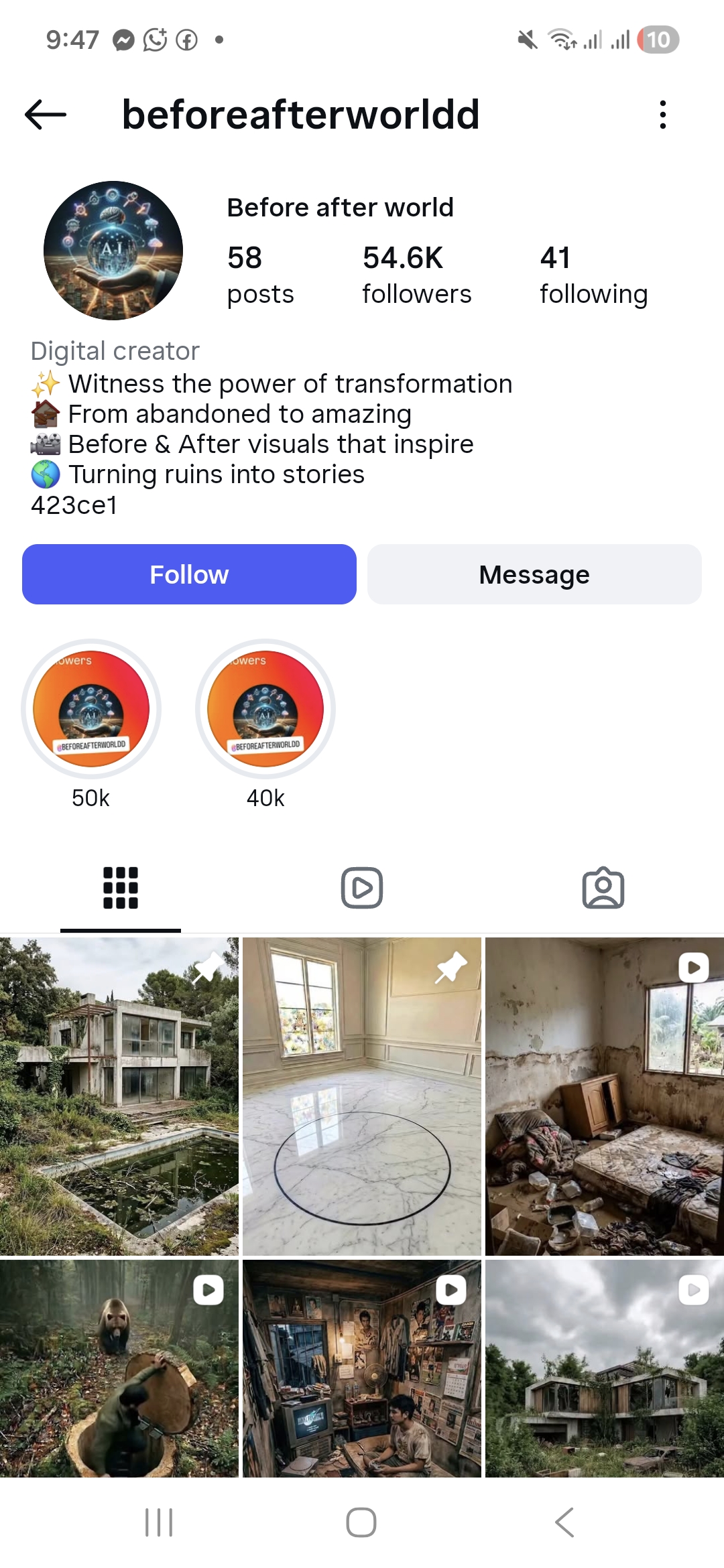View the 54.6K followers list
The height and width of the screenshot is (1568, 724).
point(416,275)
